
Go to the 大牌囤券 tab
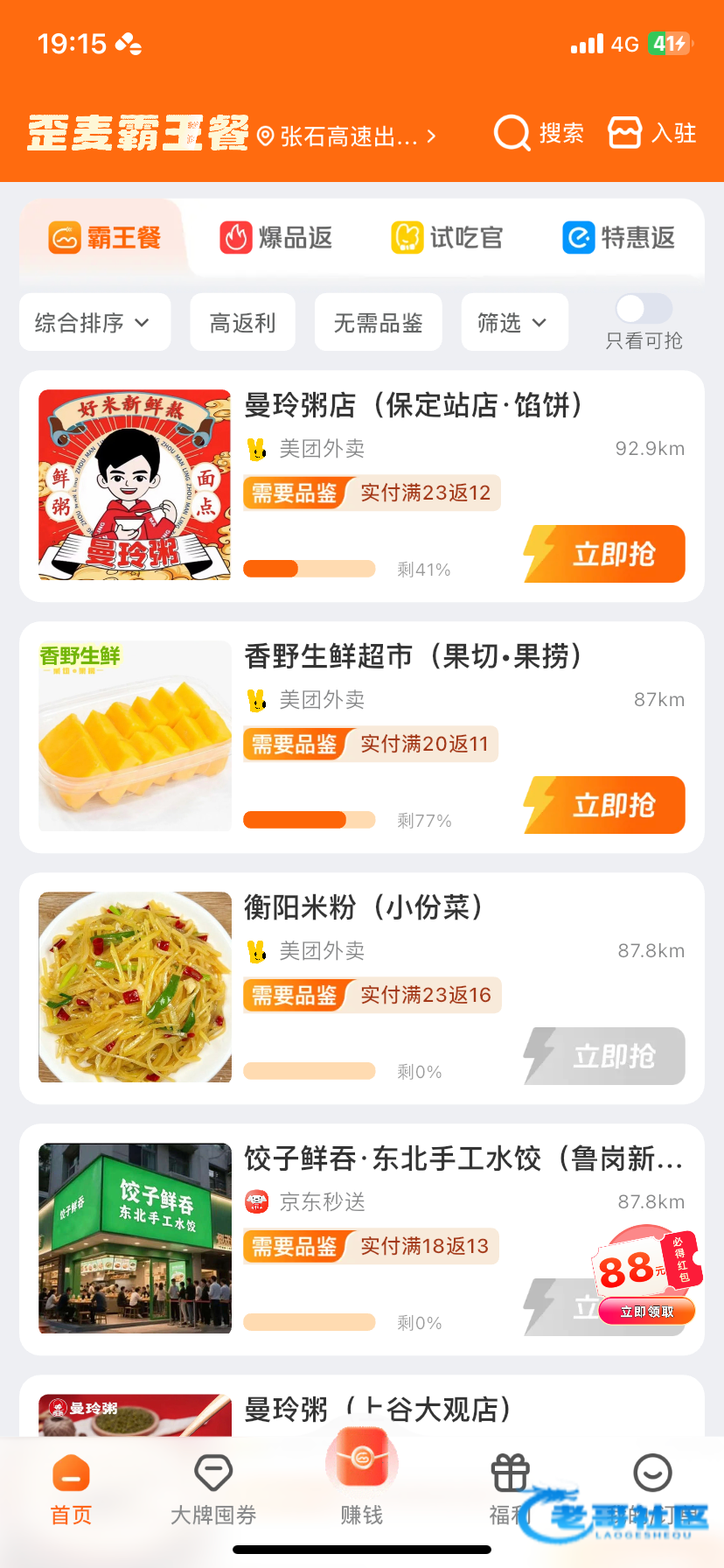pyautogui.click(x=212, y=1489)
